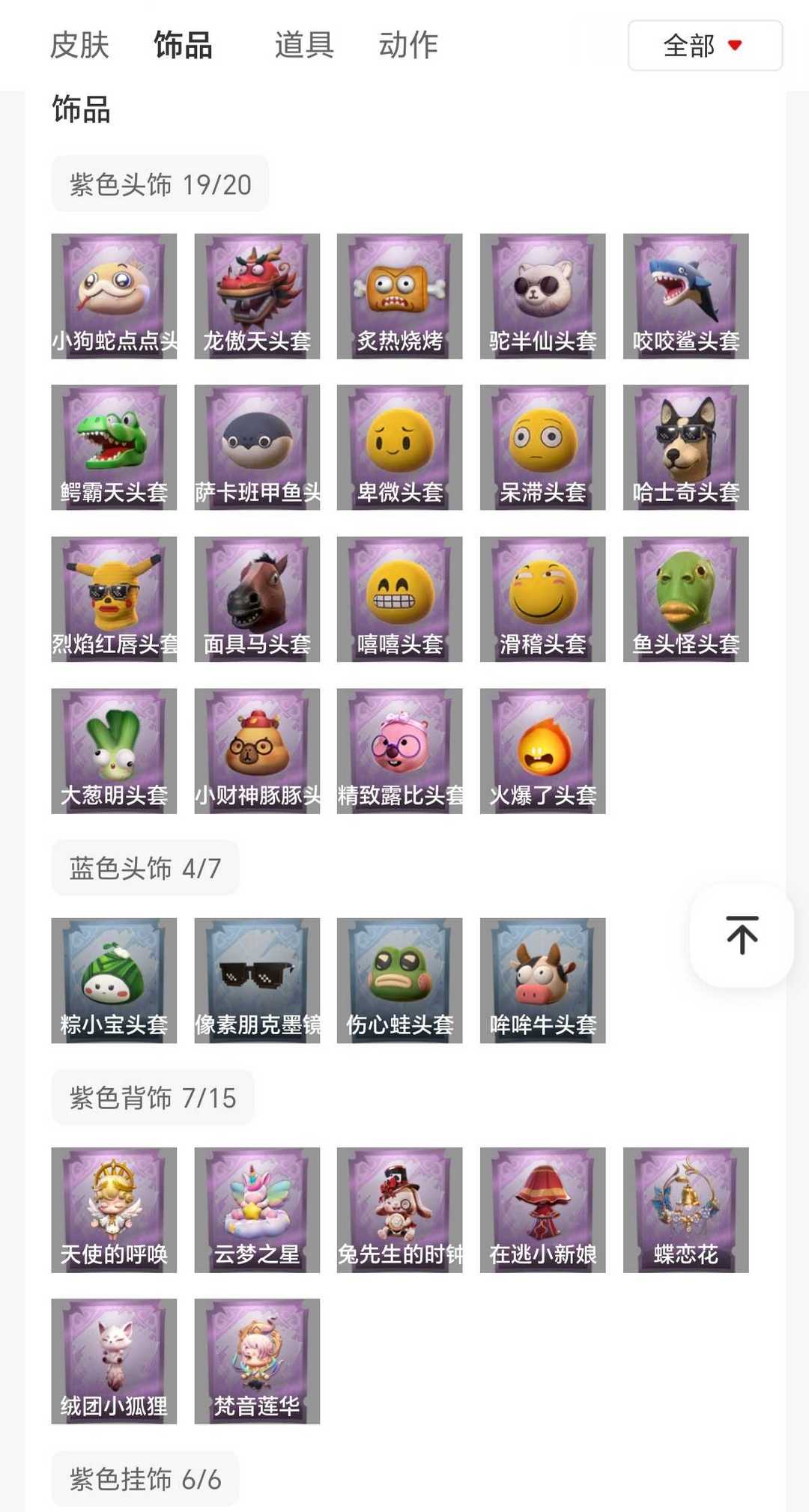Select the 火爆了头套 flame headgear
Viewport: 809px width, 1512px height.
pyautogui.click(x=541, y=750)
